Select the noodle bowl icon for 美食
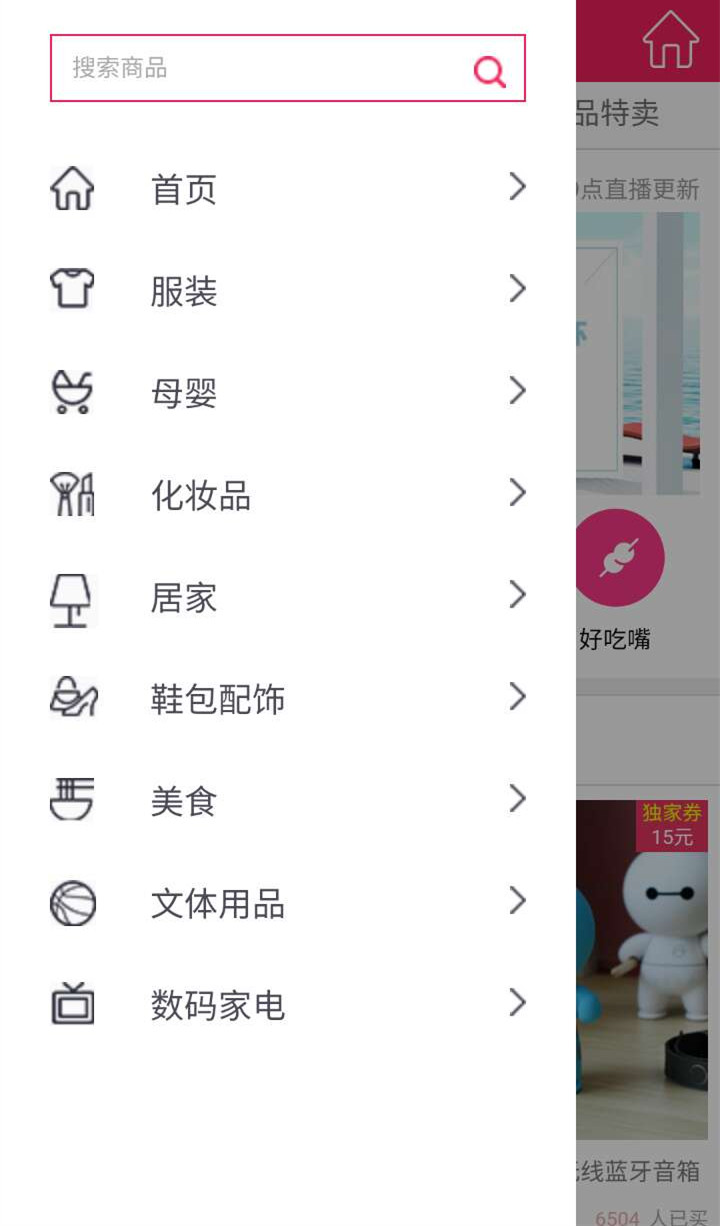The width and height of the screenshot is (720, 1226). [71, 798]
